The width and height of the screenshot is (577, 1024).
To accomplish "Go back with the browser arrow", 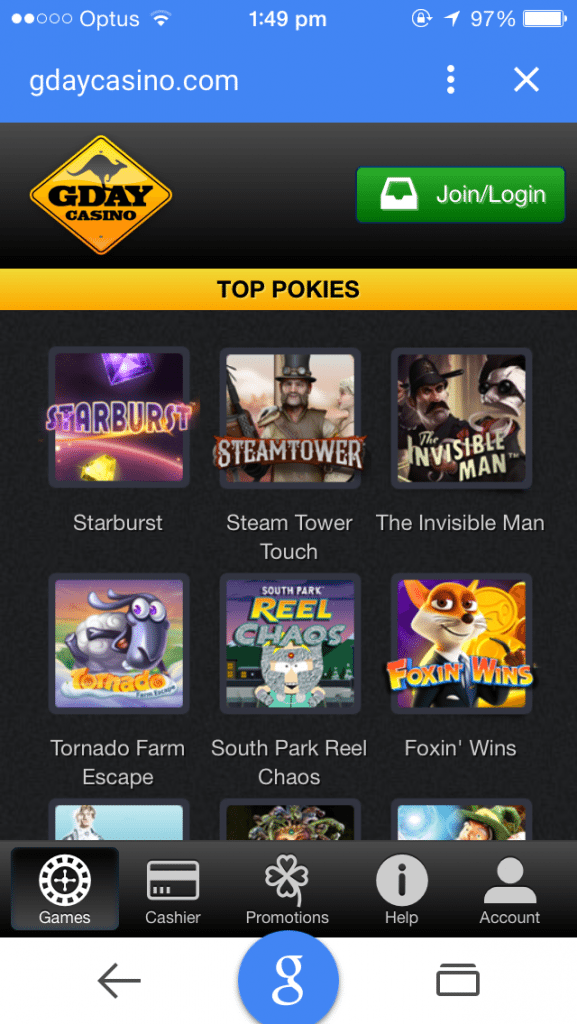I will click(119, 980).
